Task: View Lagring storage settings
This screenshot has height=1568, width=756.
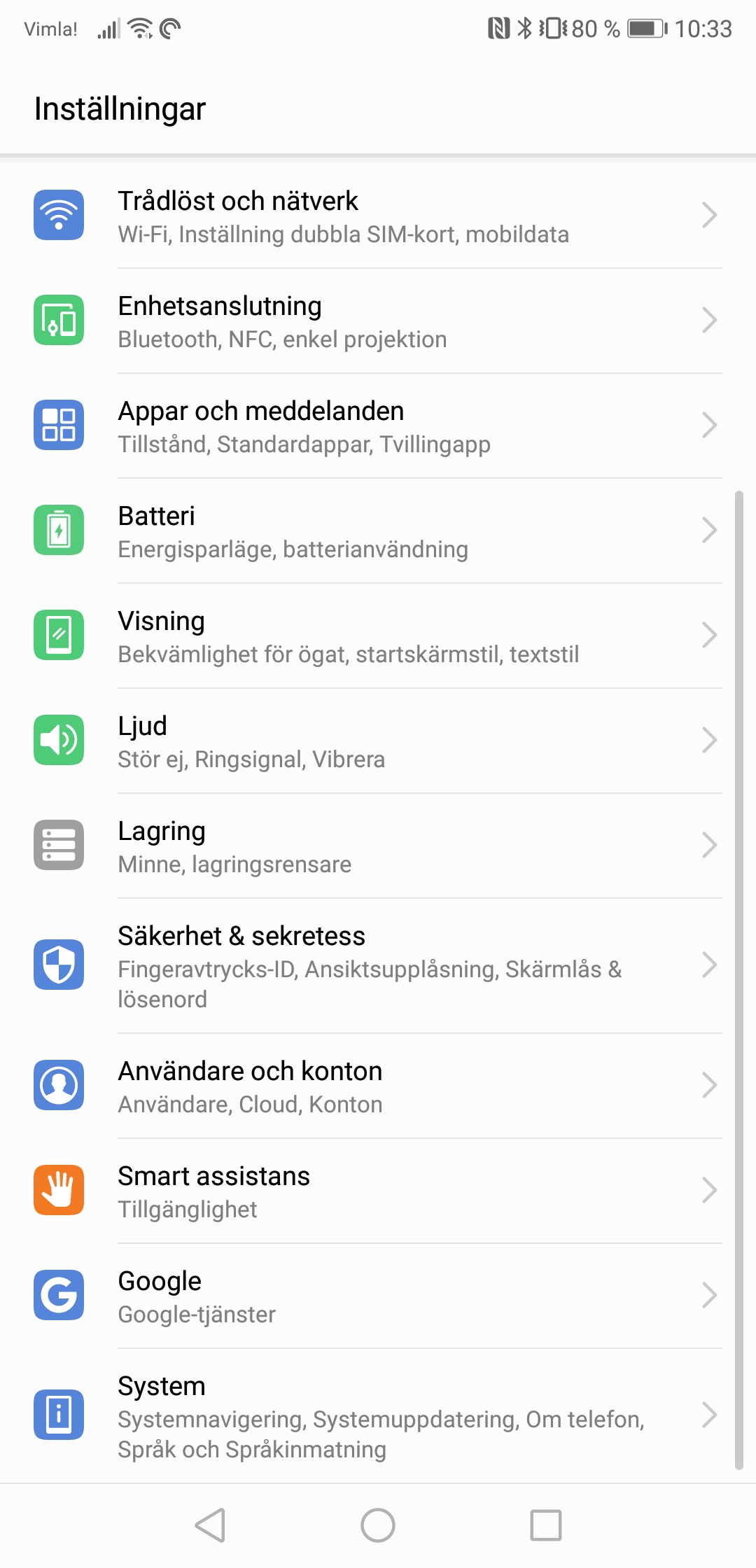Action: pyautogui.click(x=378, y=846)
